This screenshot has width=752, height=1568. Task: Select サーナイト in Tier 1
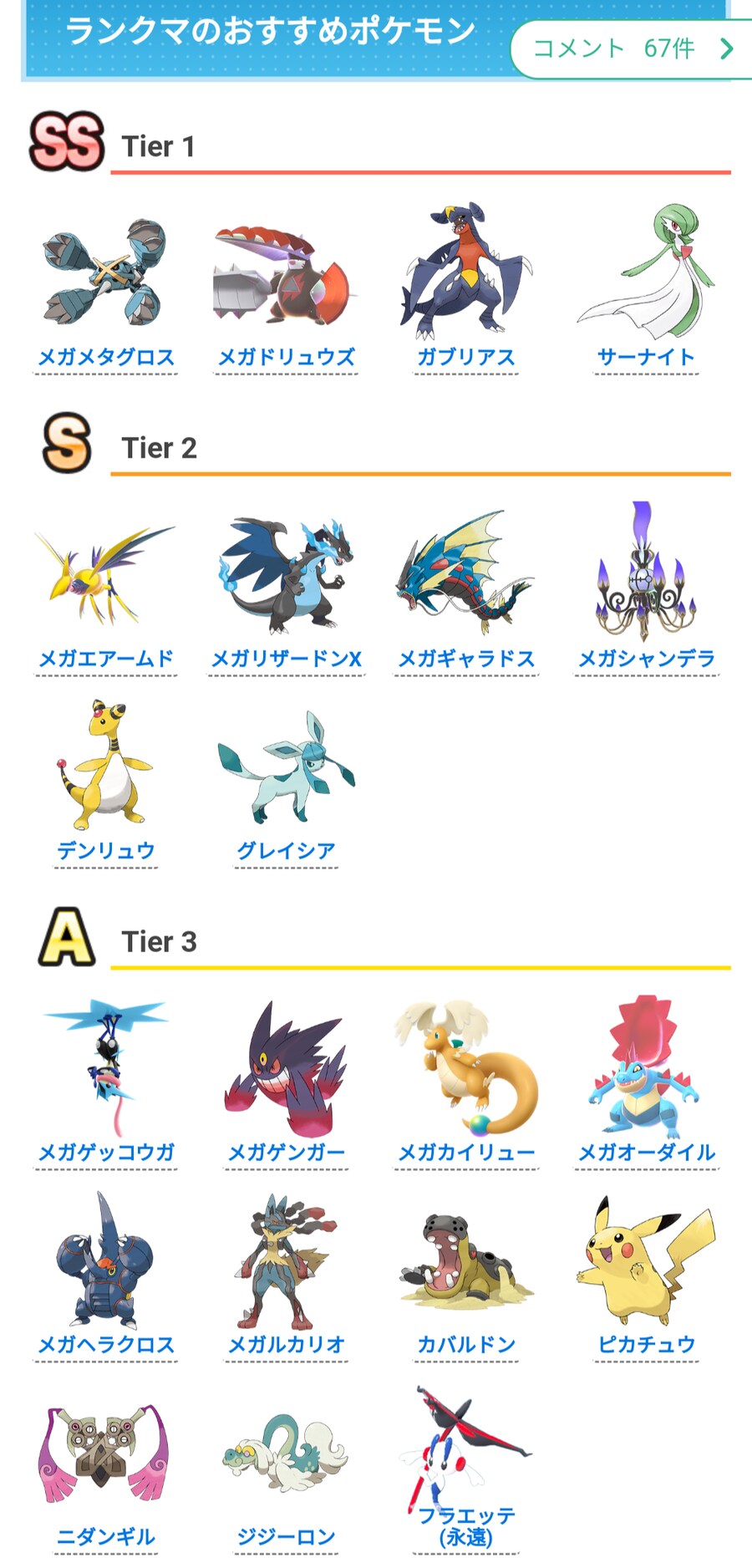pos(646,358)
